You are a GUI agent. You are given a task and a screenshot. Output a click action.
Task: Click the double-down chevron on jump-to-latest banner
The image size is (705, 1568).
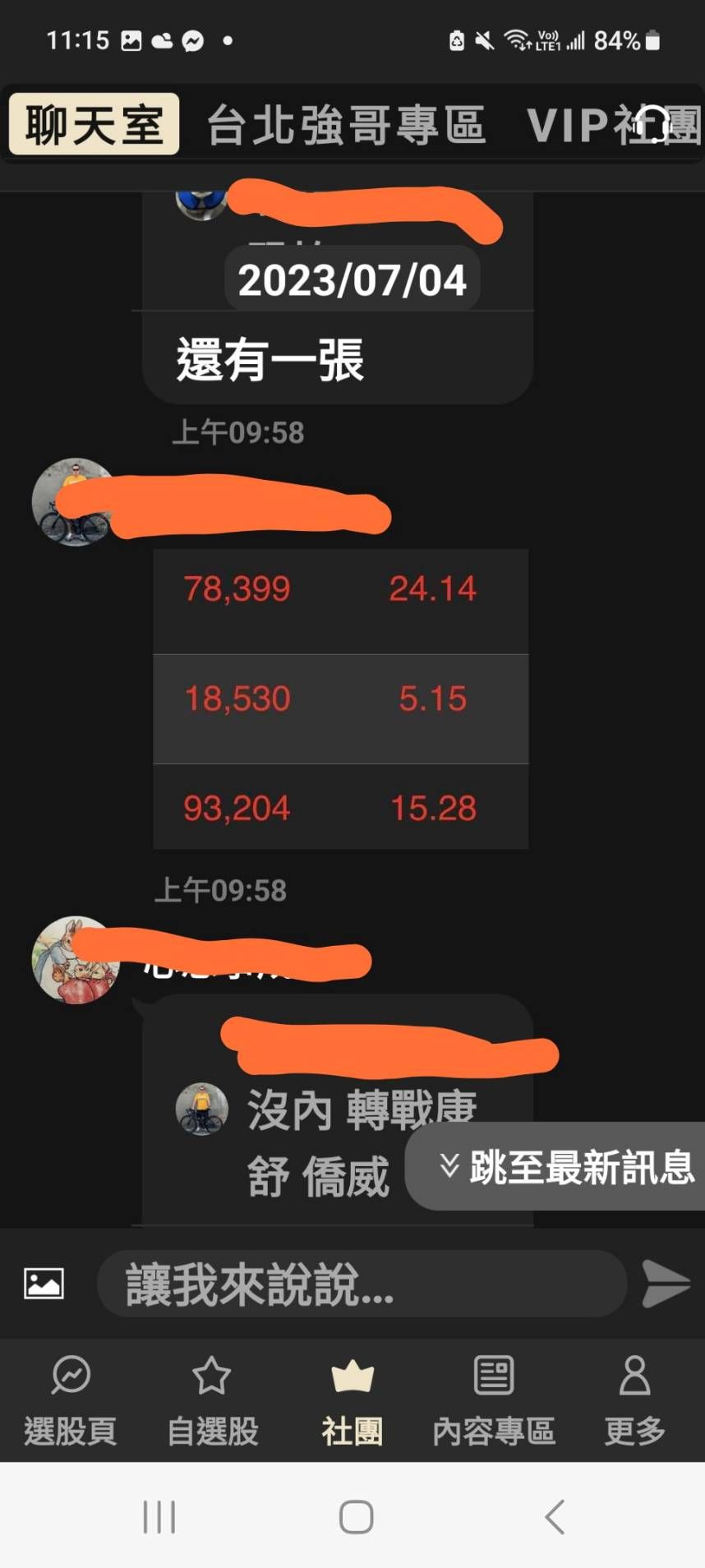449,1164
